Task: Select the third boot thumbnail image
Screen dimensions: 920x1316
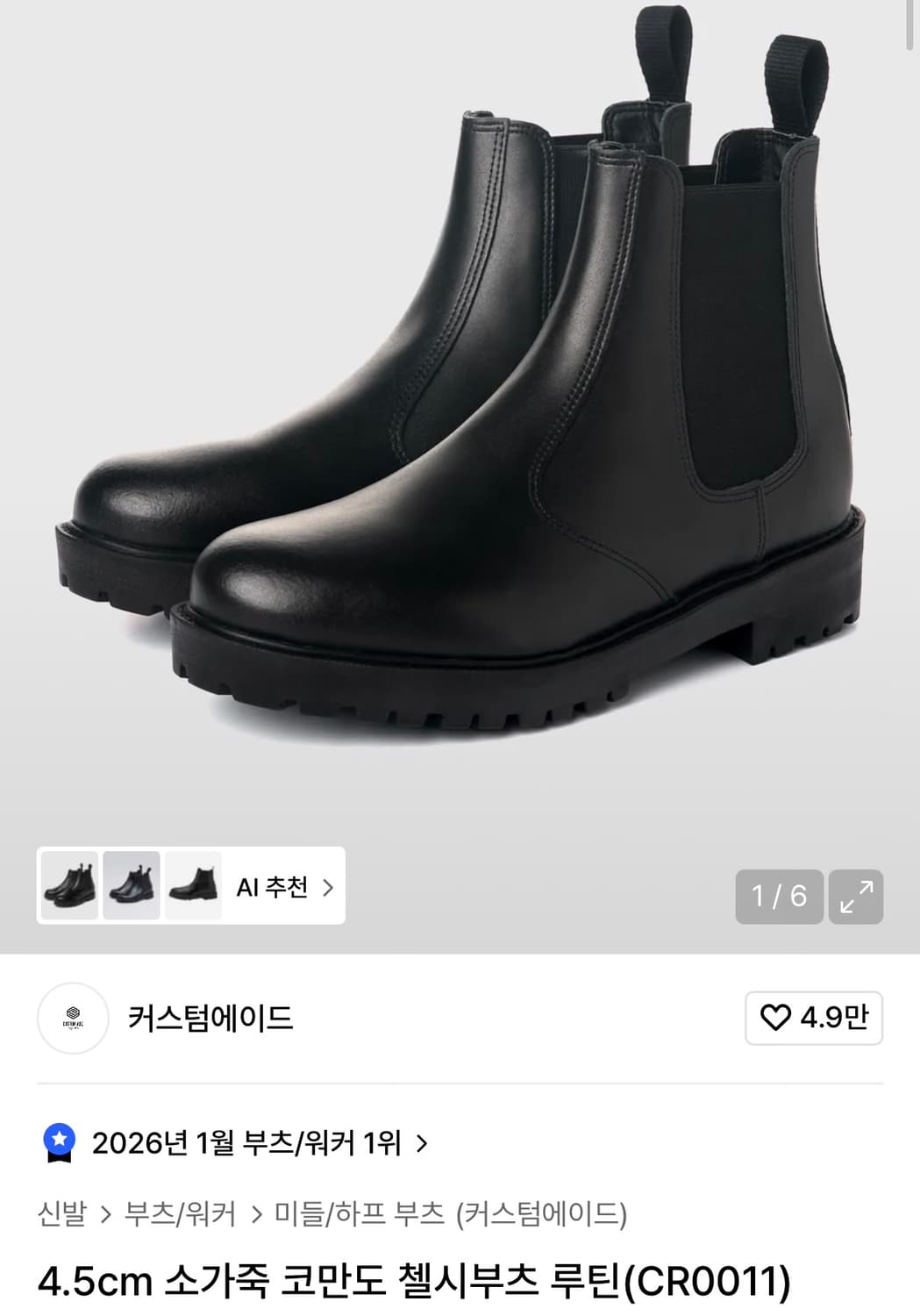Action: pos(192,888)
